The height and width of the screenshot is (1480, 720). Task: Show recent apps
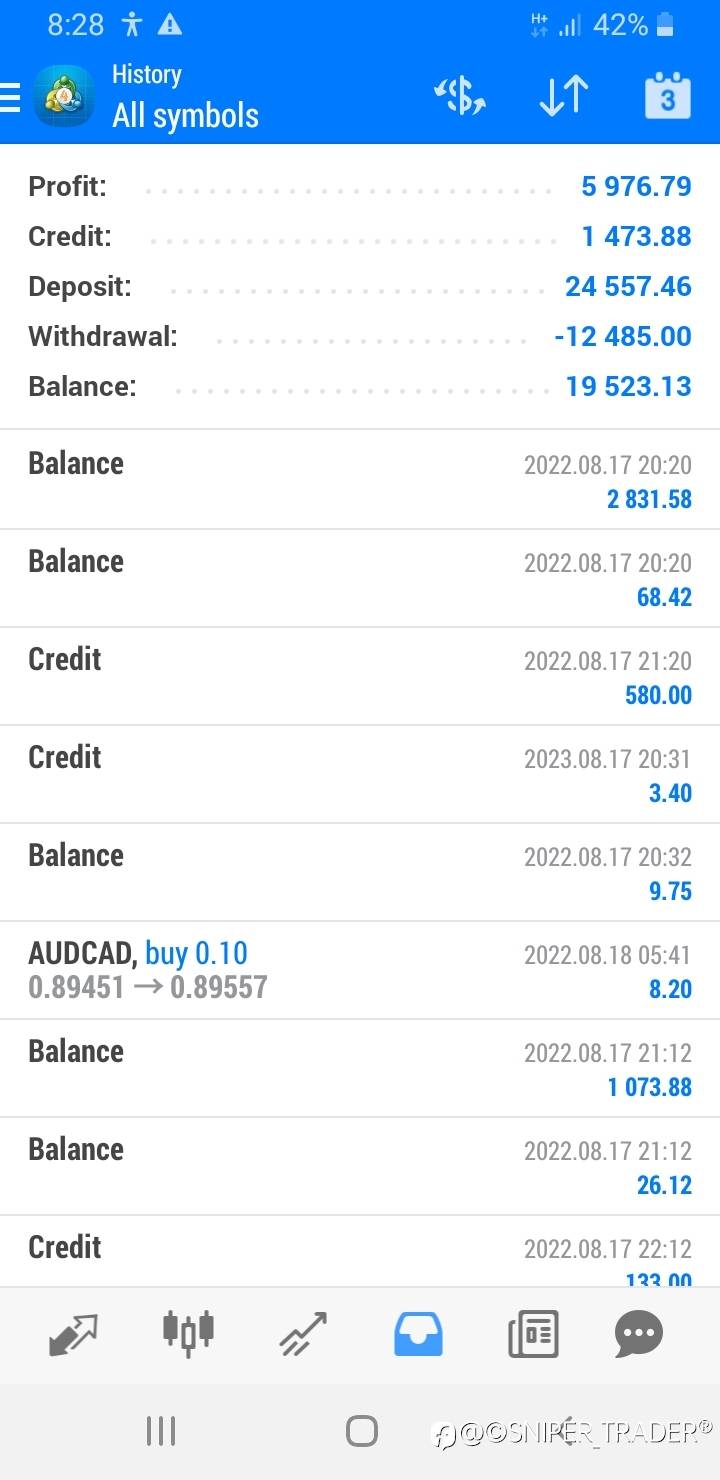[161, 1431]
